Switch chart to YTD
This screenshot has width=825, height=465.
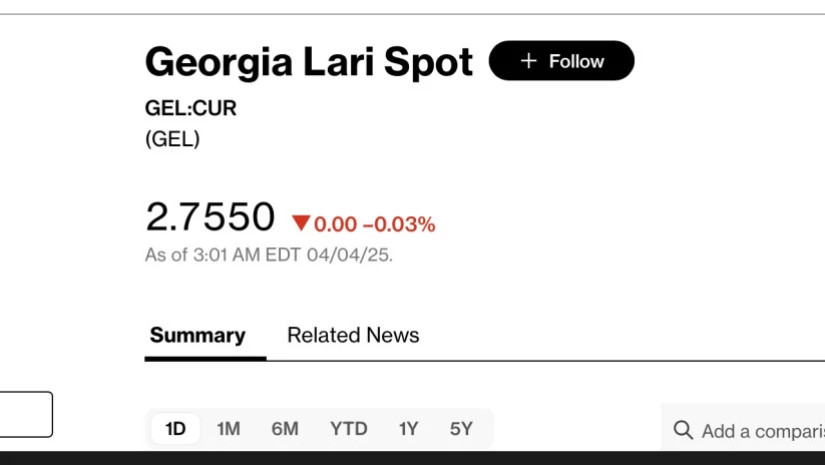pyautogui.click(x=349, y=429)
